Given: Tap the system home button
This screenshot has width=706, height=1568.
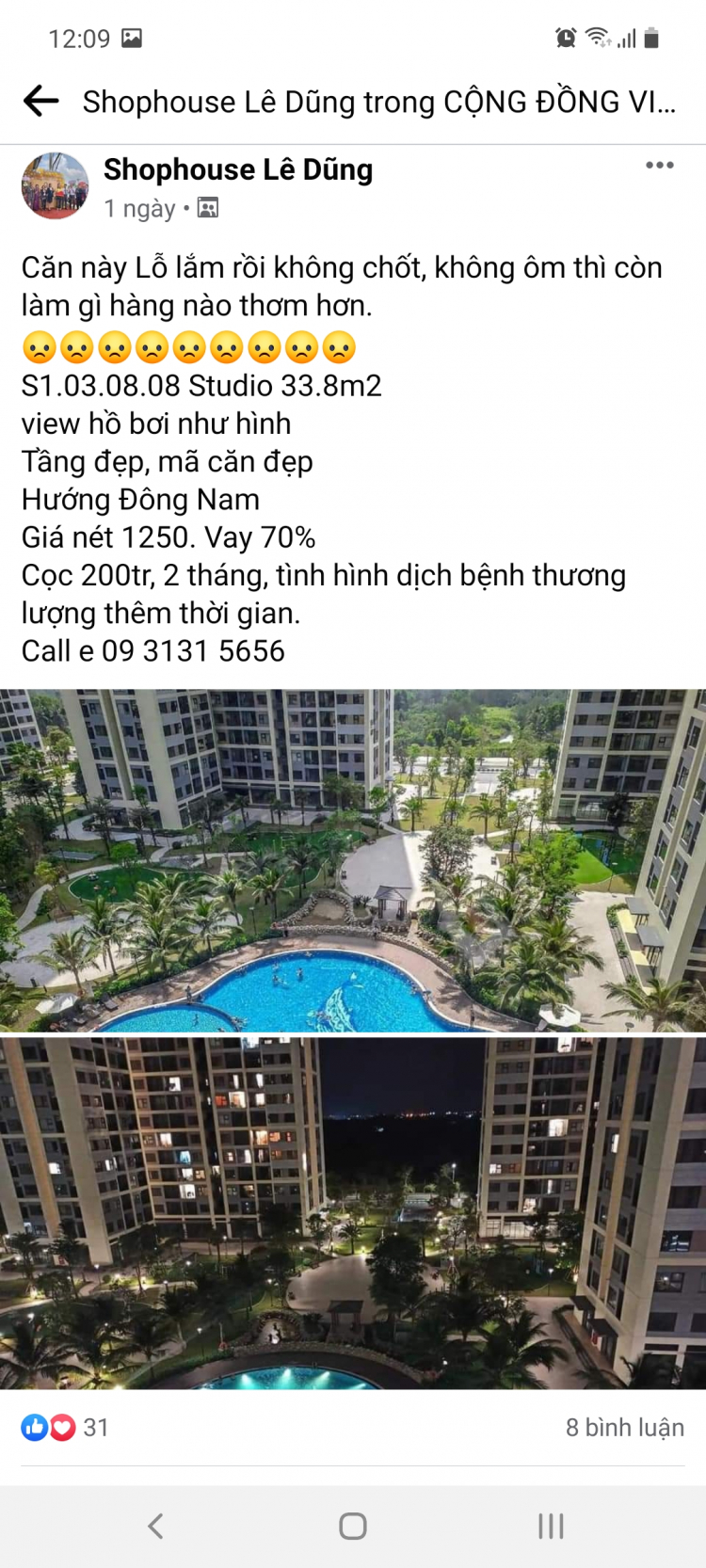Looking at the screenshot, I should point(353,1526).
